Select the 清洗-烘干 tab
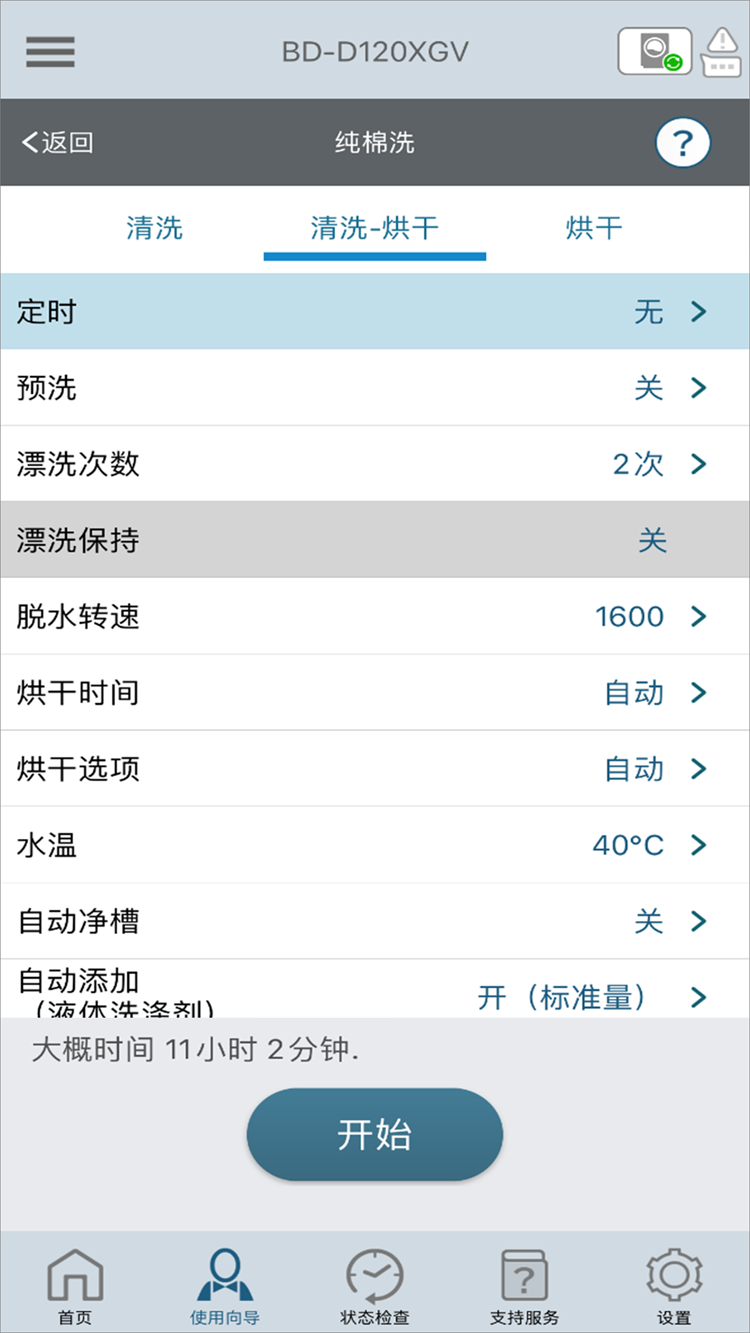This screenshot has height=1333, width=750. [375, 228]
